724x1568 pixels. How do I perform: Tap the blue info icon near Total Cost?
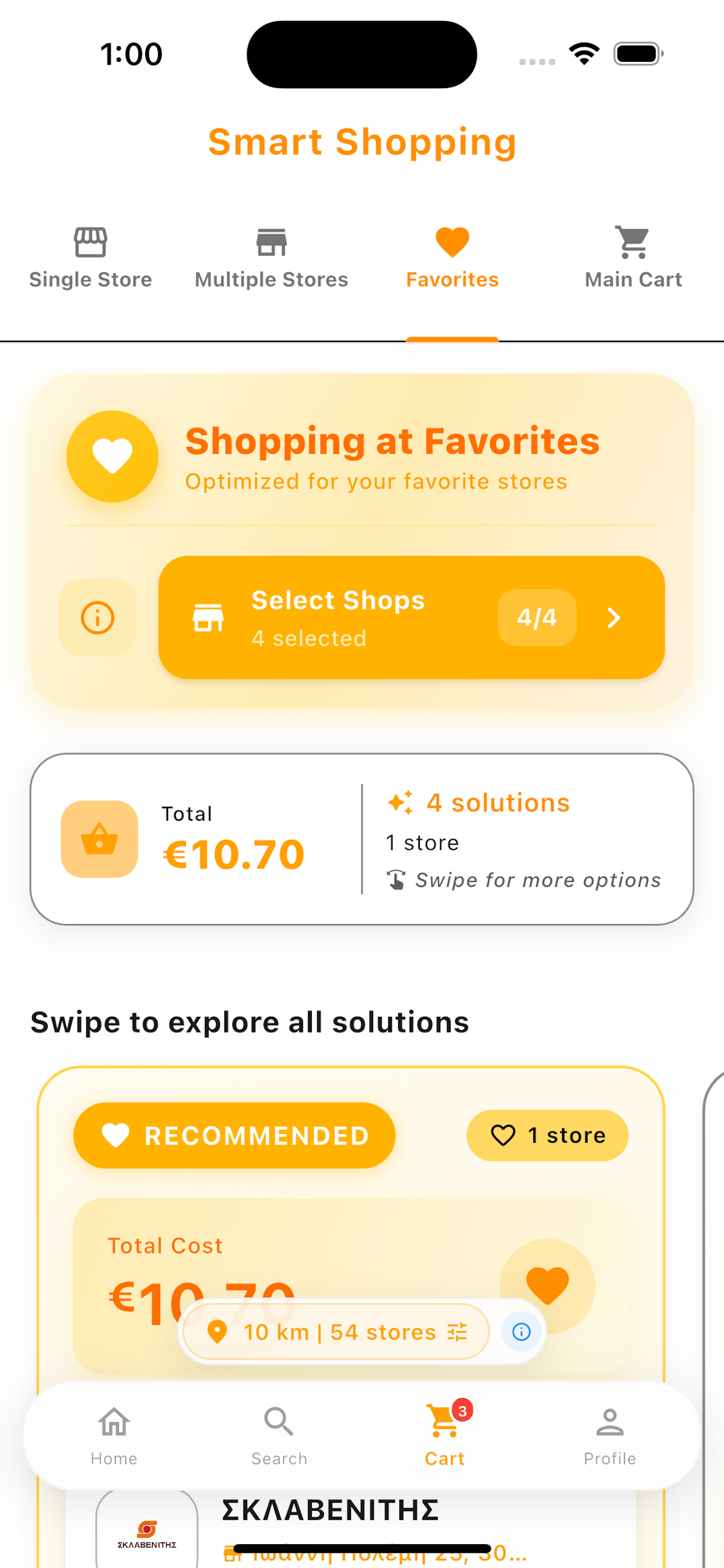point(521,1332)
